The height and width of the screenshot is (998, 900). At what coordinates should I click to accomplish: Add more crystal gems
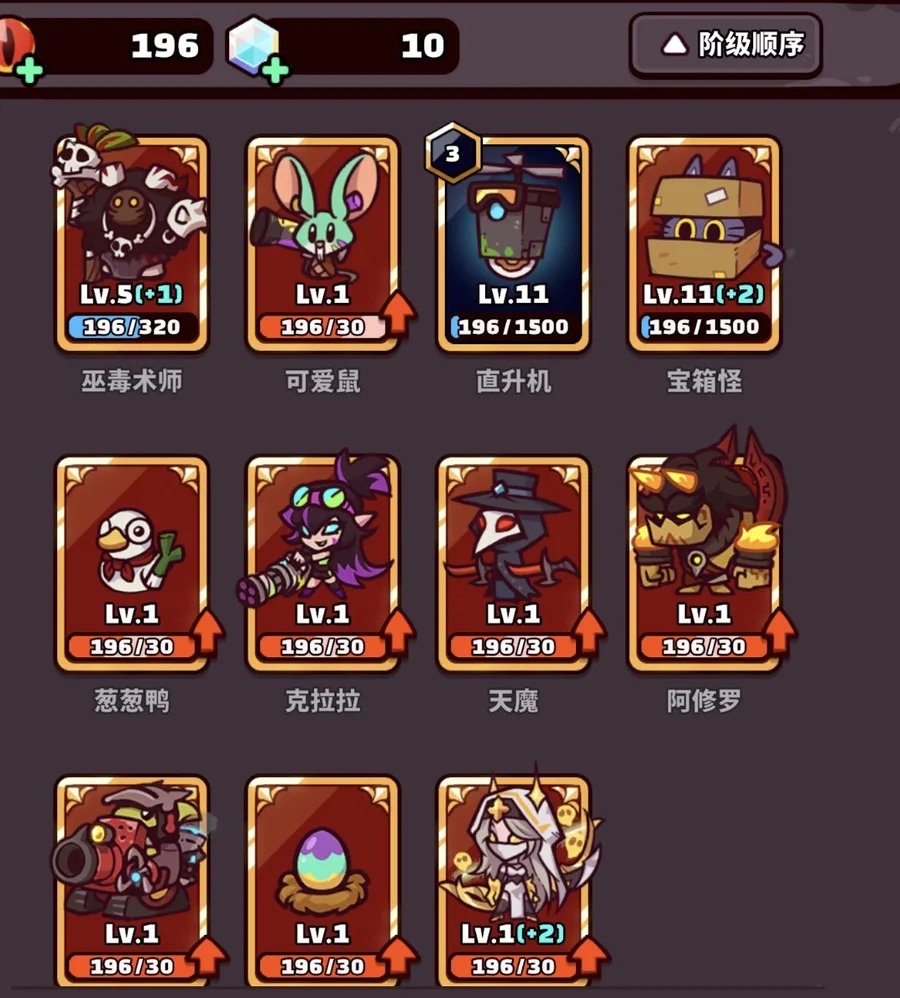tap(275, 69)
